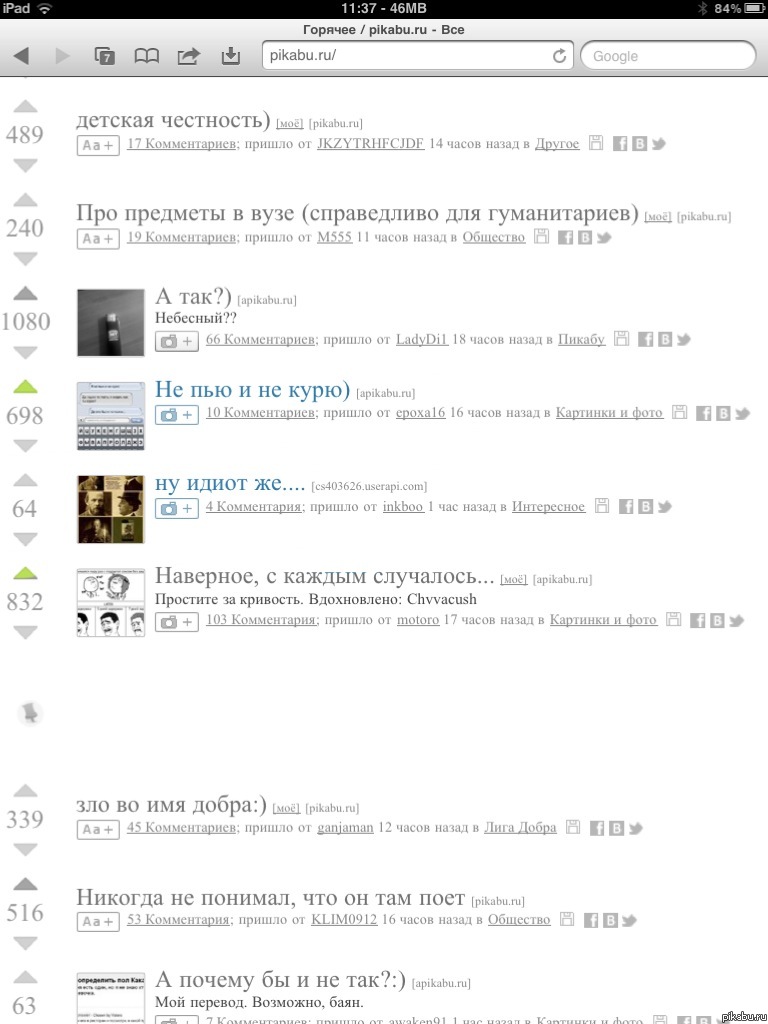The height and width of the screenshot is (1024, 768).
Task: Open the Интересное category link
Action: [x=548, y=507]
